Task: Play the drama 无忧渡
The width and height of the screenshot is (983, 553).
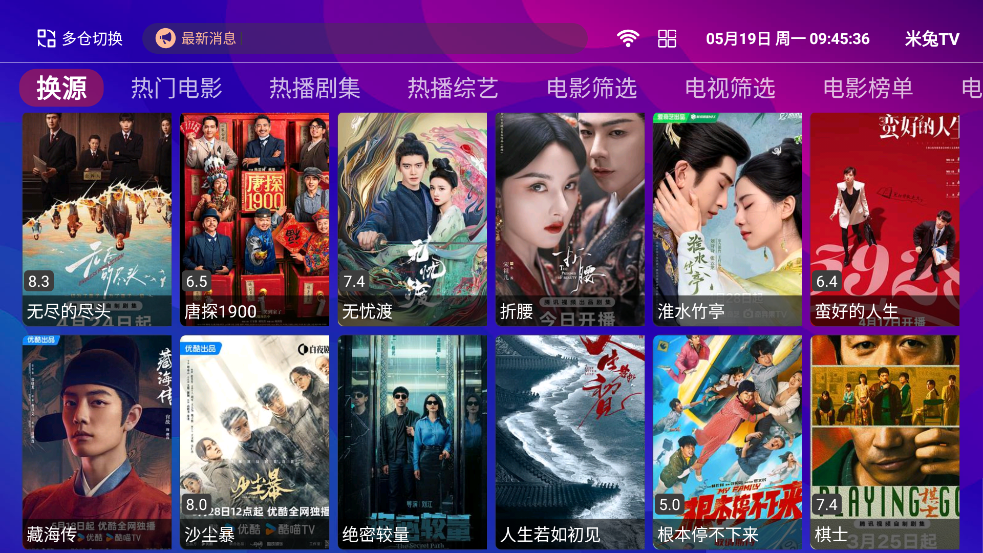Action: pos(412,219)
